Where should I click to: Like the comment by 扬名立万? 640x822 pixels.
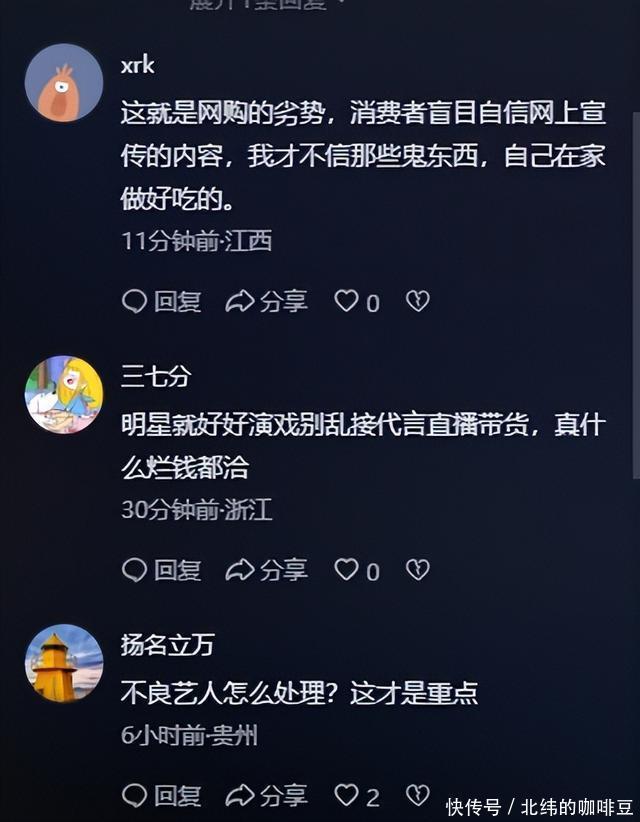tap(347, 796)
